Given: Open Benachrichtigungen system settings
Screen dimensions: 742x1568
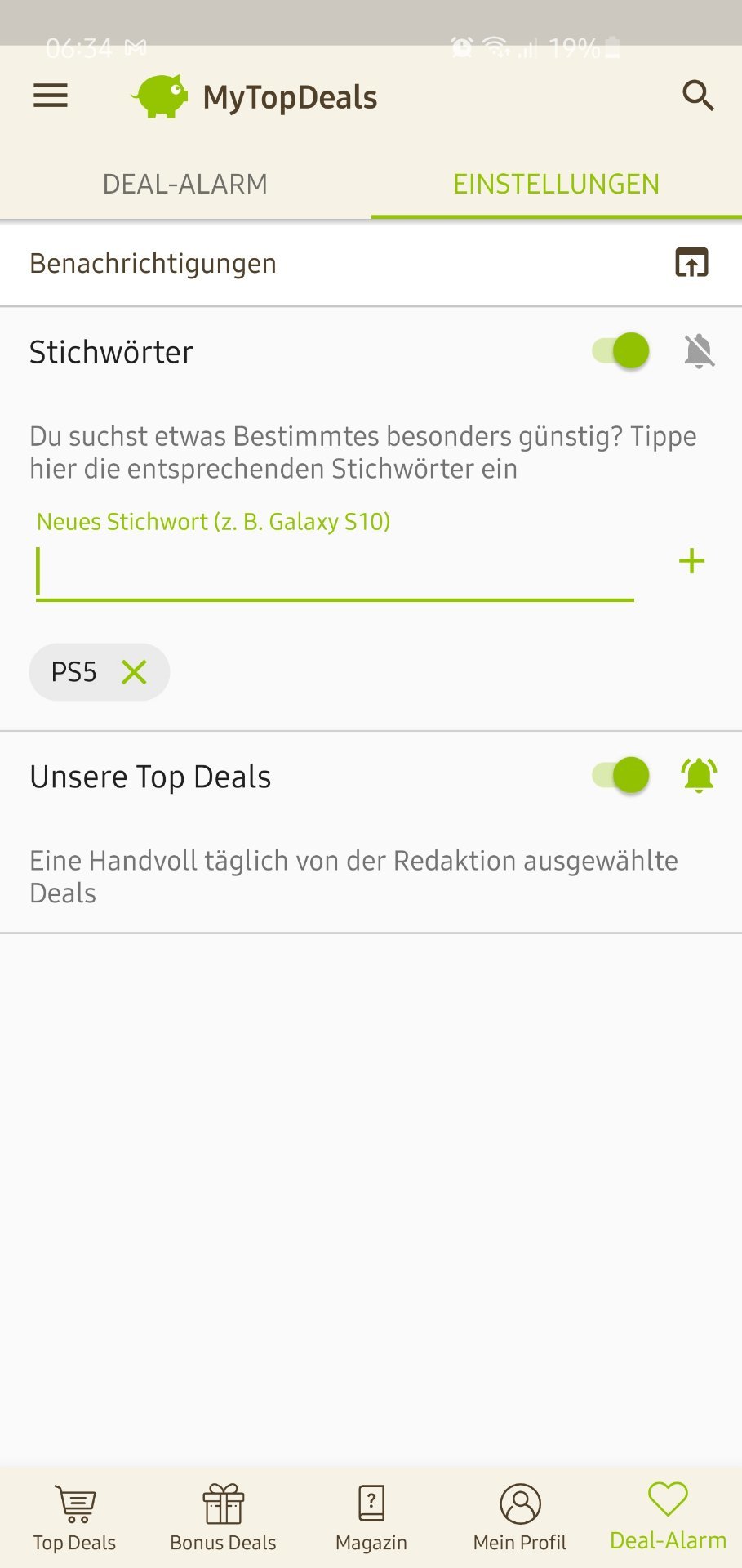Looking at the screenshot, I should click(x=691, y=263).
